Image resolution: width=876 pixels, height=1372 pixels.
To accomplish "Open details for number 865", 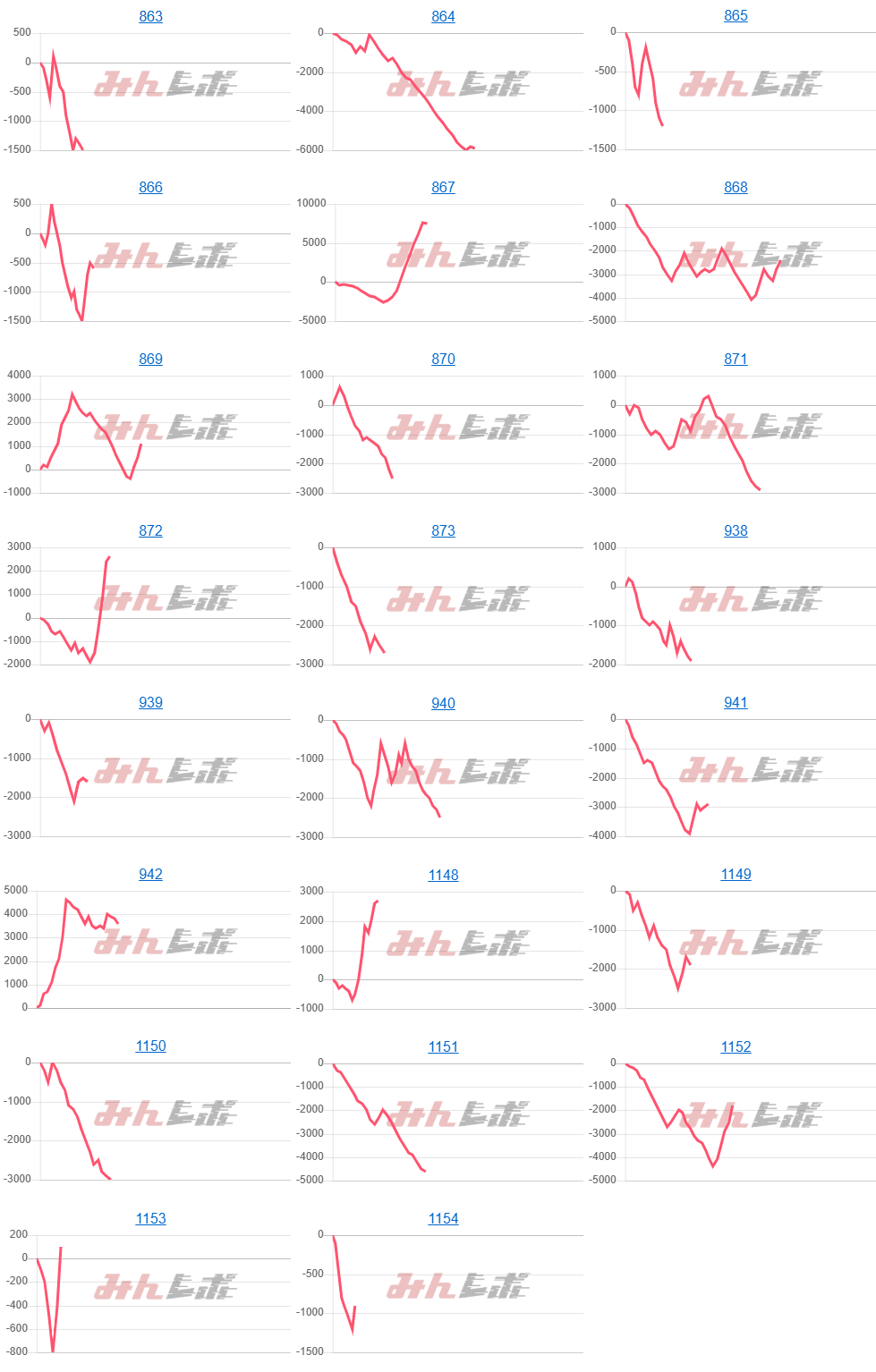I will coord(736,15).
